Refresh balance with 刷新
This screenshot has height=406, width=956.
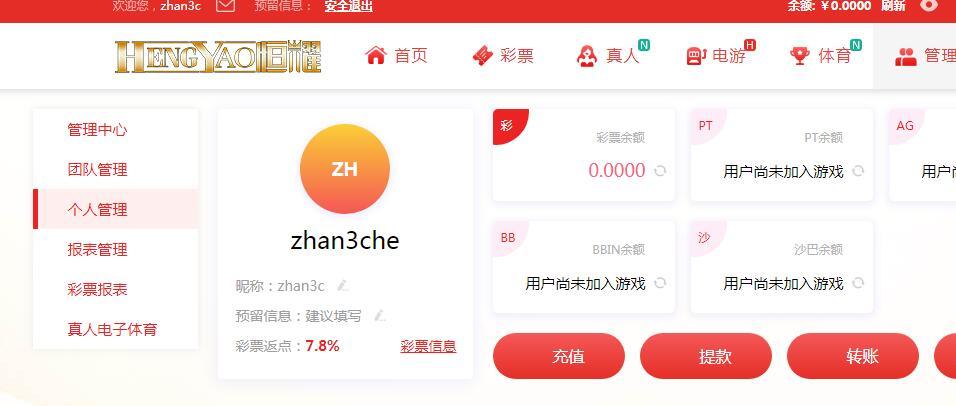coord(893,6)
